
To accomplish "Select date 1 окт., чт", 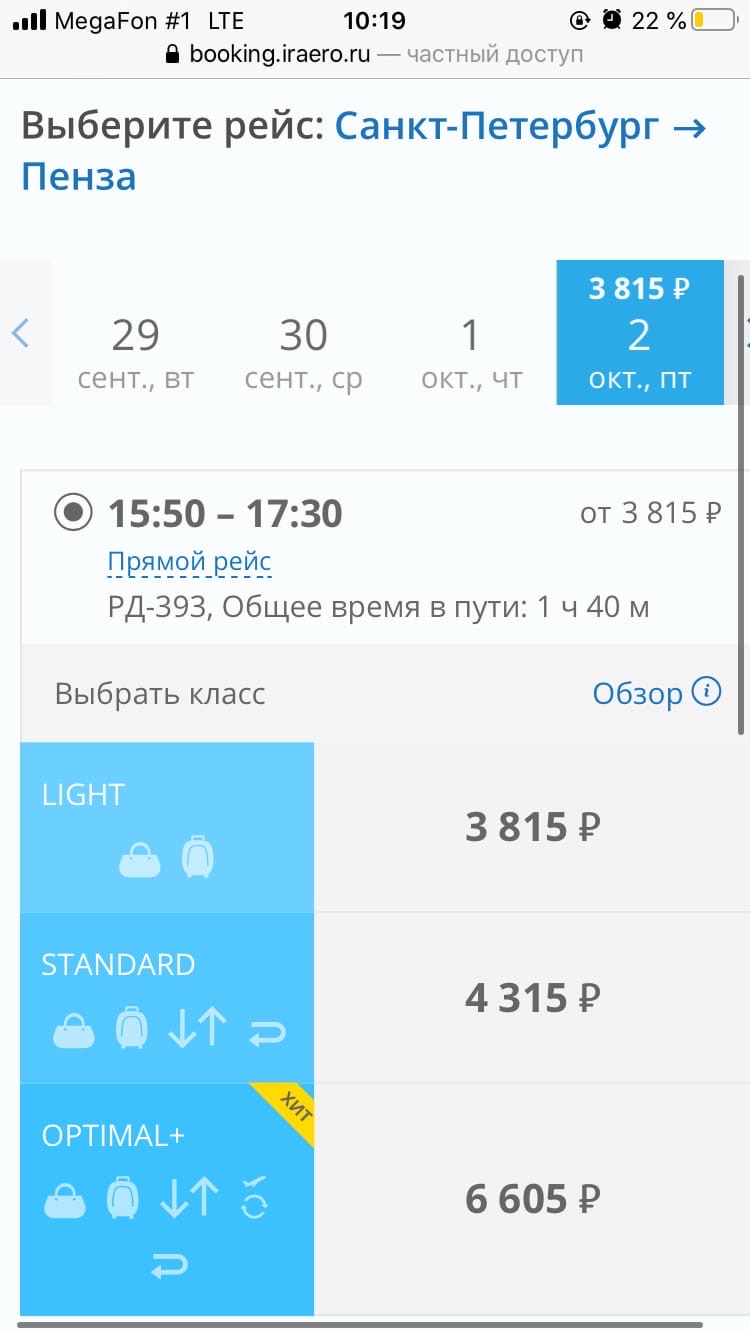I will (471, 352).
